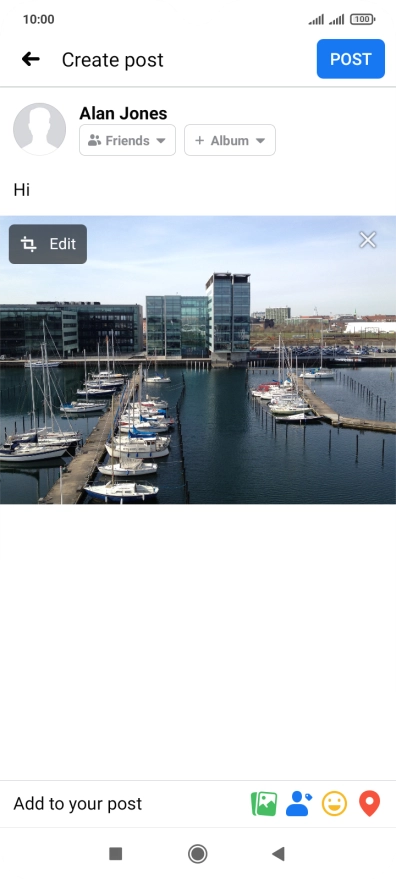Screen dimensions: 396x880
Task: Open the Album dropdown
Action: (x=230, y=140)
